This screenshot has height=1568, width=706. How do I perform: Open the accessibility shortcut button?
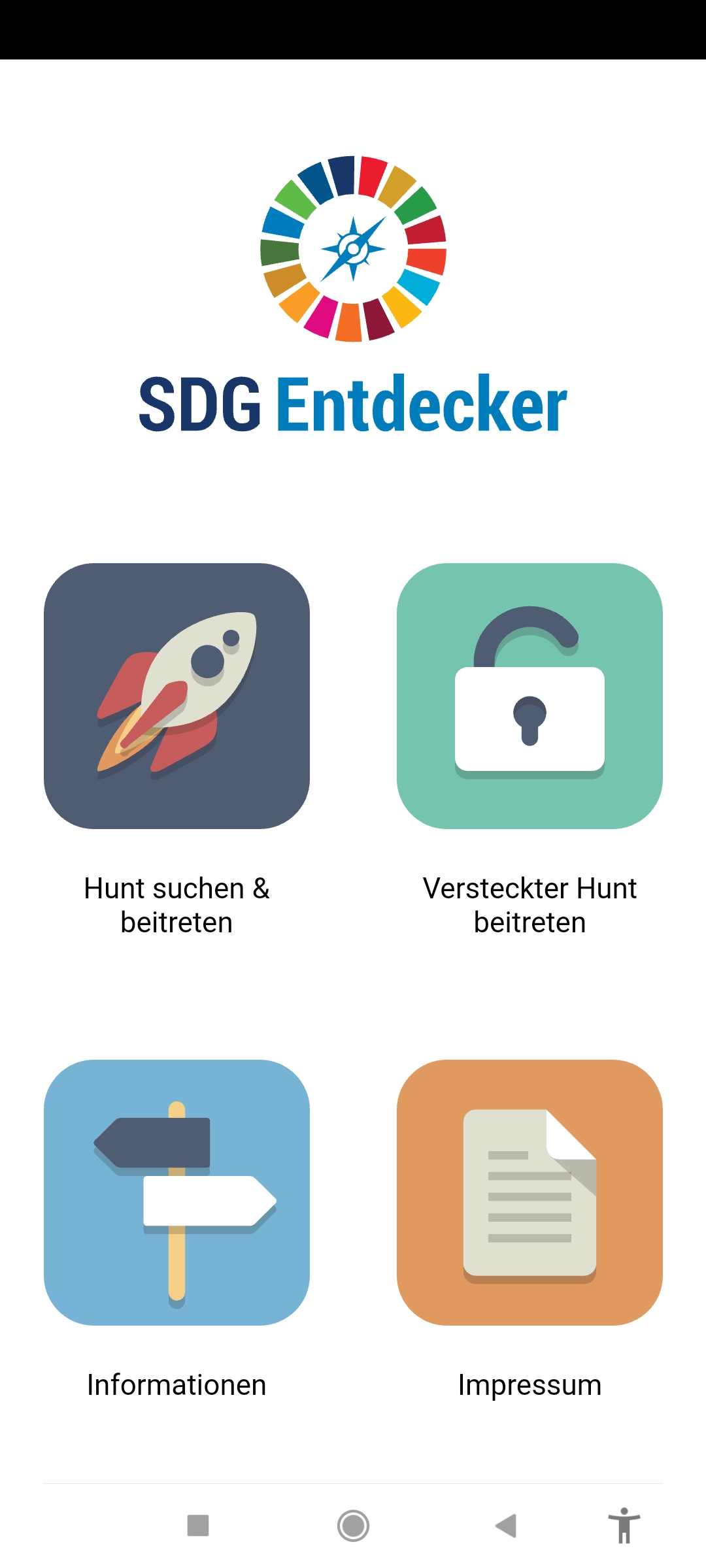tap(624, 1526)
